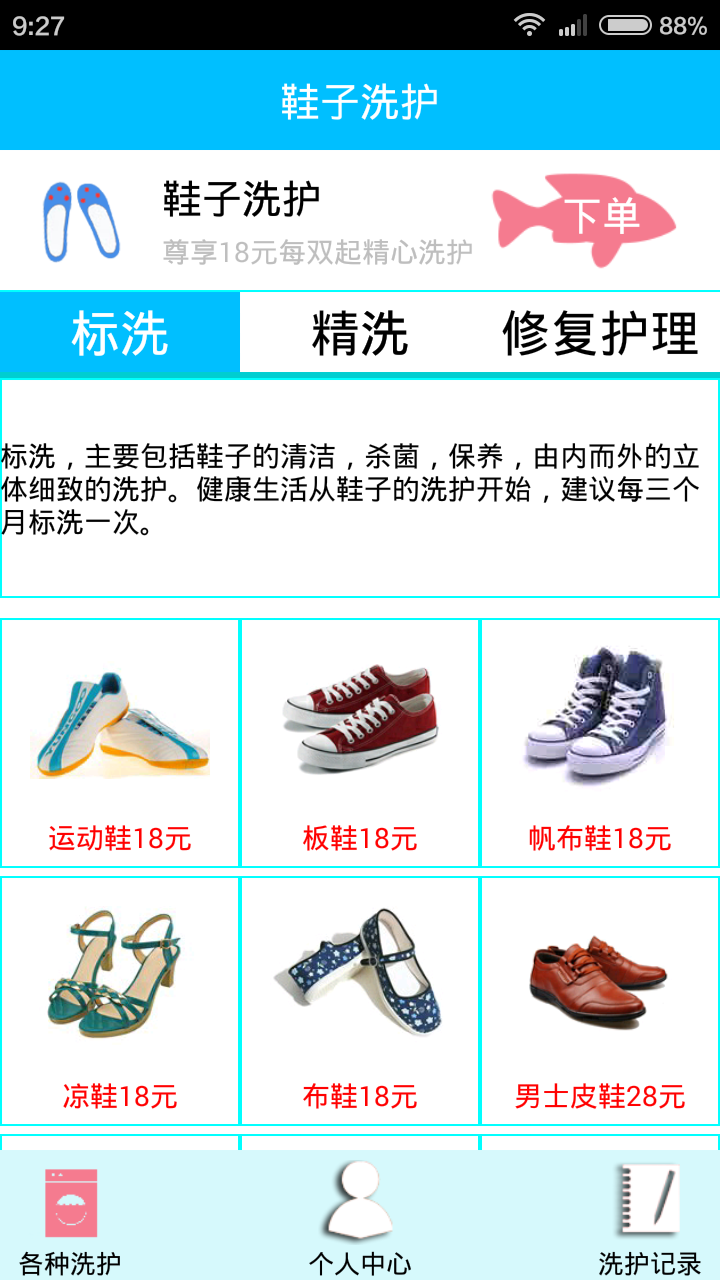
Task: Select 男士皮鞋28元 item
Action: point(600,1001)
